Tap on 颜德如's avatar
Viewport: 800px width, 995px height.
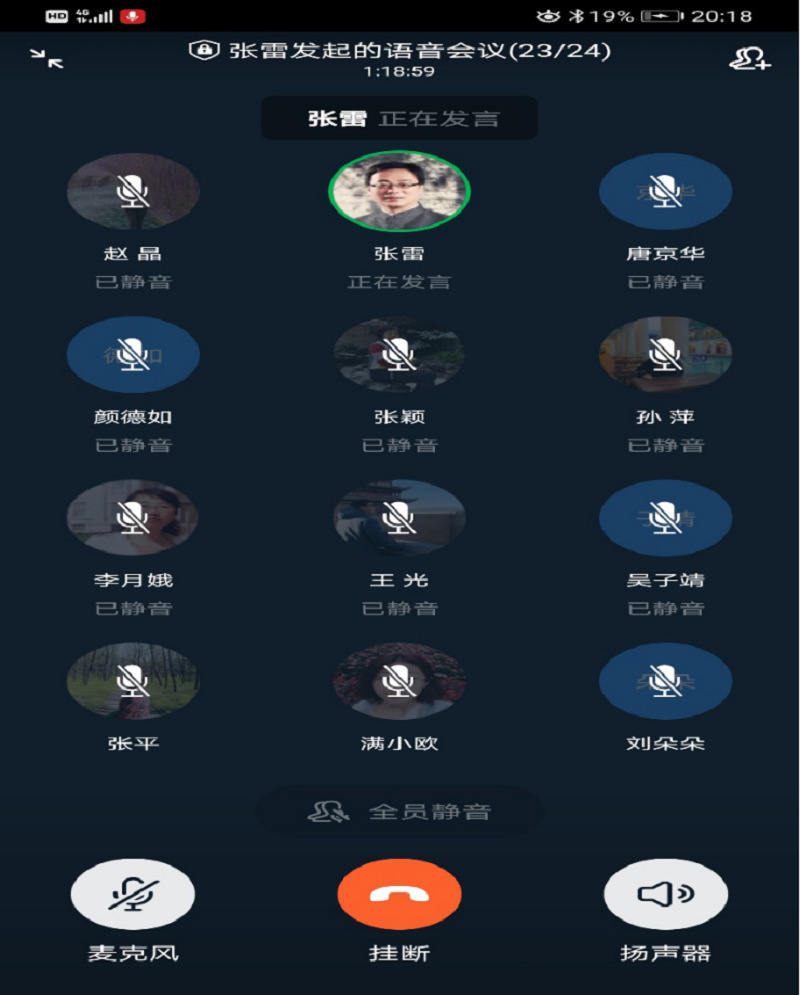133,354
